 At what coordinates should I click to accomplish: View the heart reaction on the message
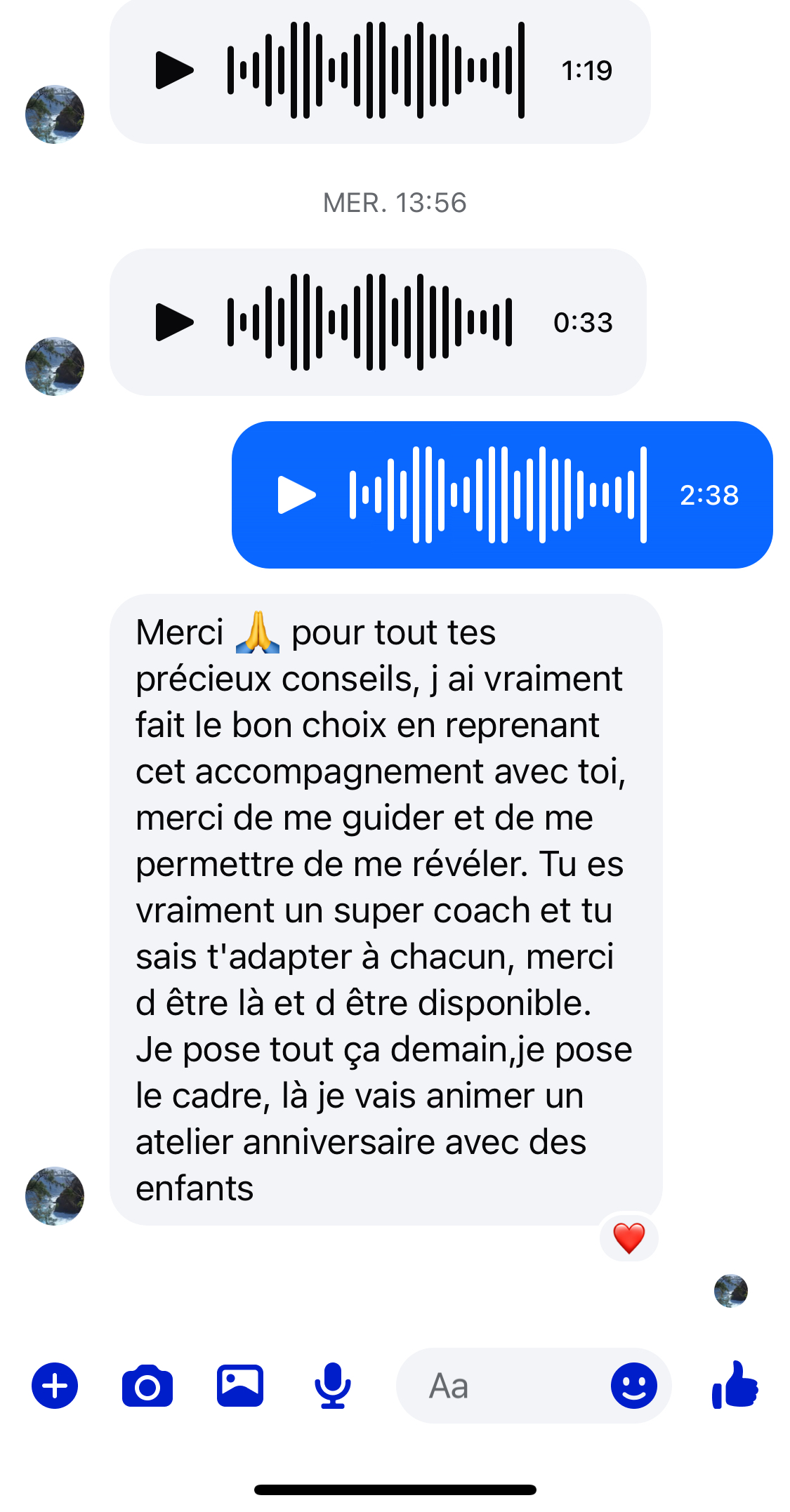pyautogui.click(x=628, y=1238)
